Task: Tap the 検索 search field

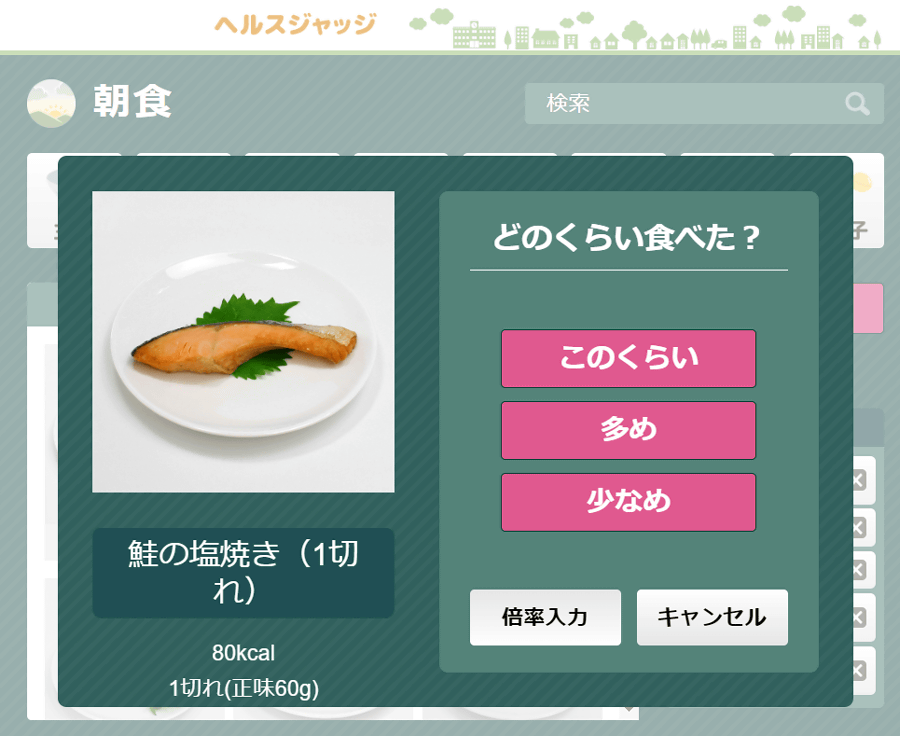Action: click(x=680, y=104)
